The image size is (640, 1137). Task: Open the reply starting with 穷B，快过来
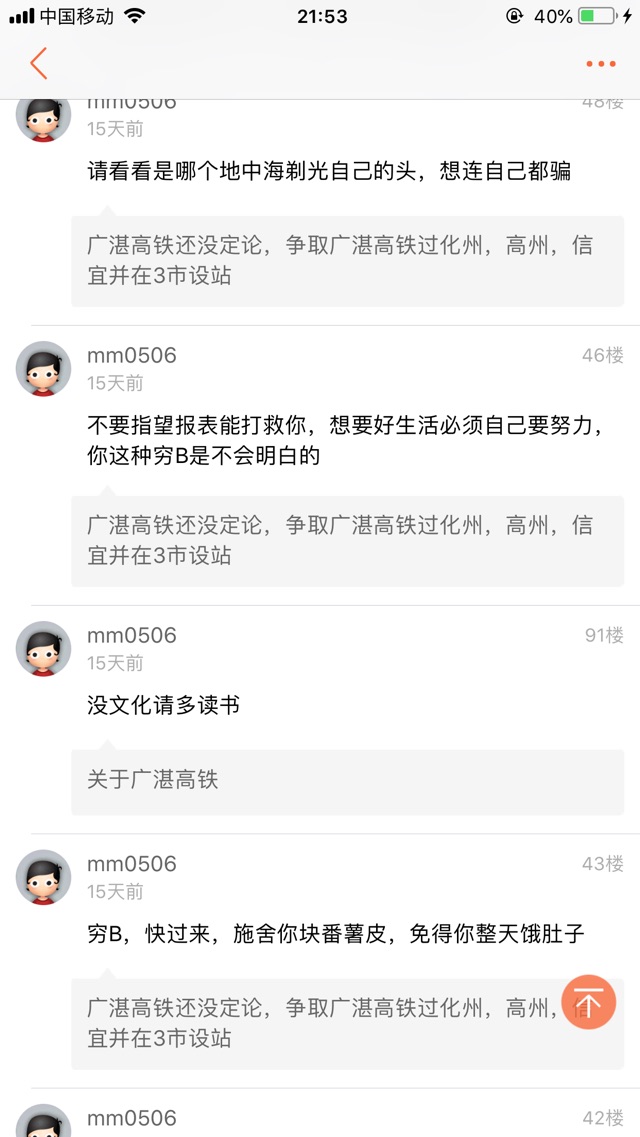pyautogui.click(x=335, y=935)
